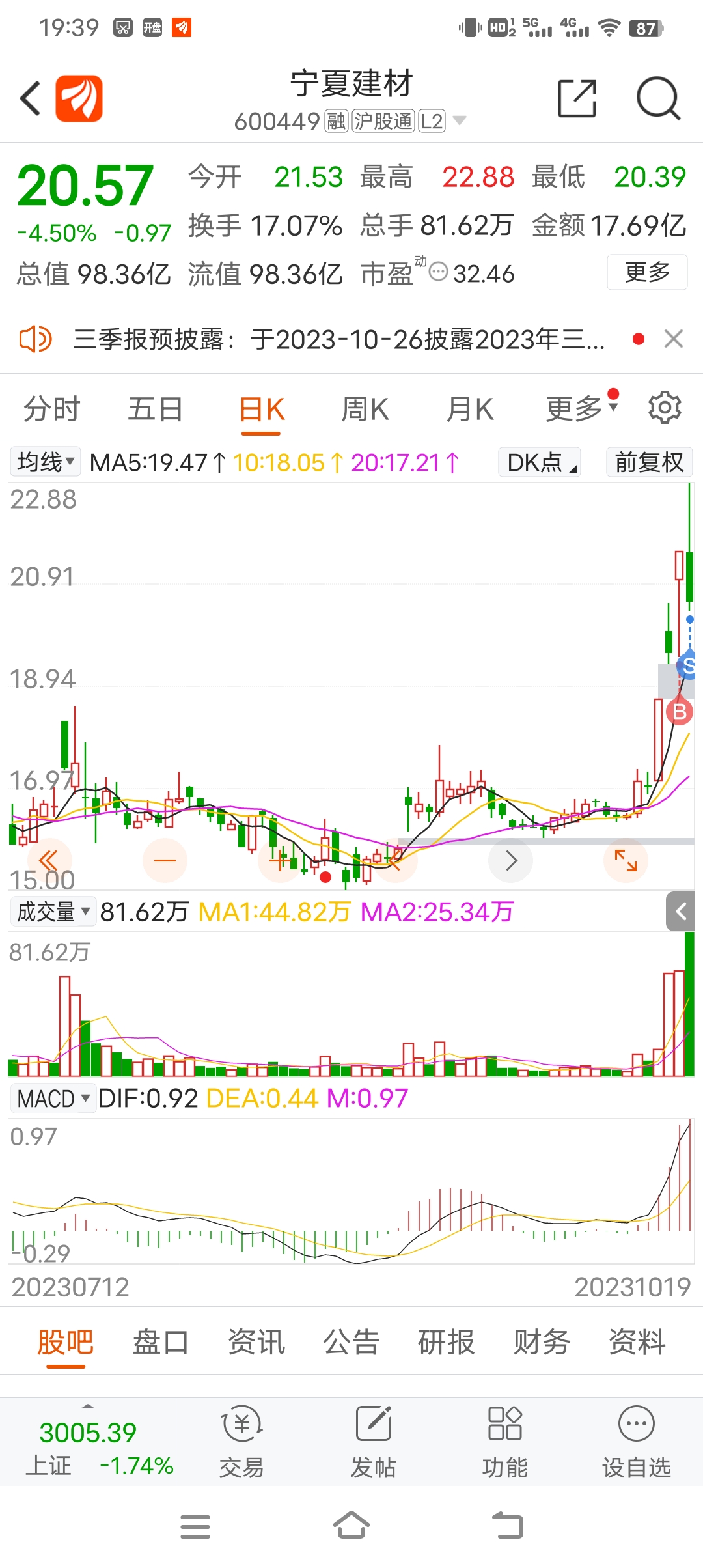Open chart settings gear icon
The width and height of the screenshot is (703, 1568).
point(665,408)
